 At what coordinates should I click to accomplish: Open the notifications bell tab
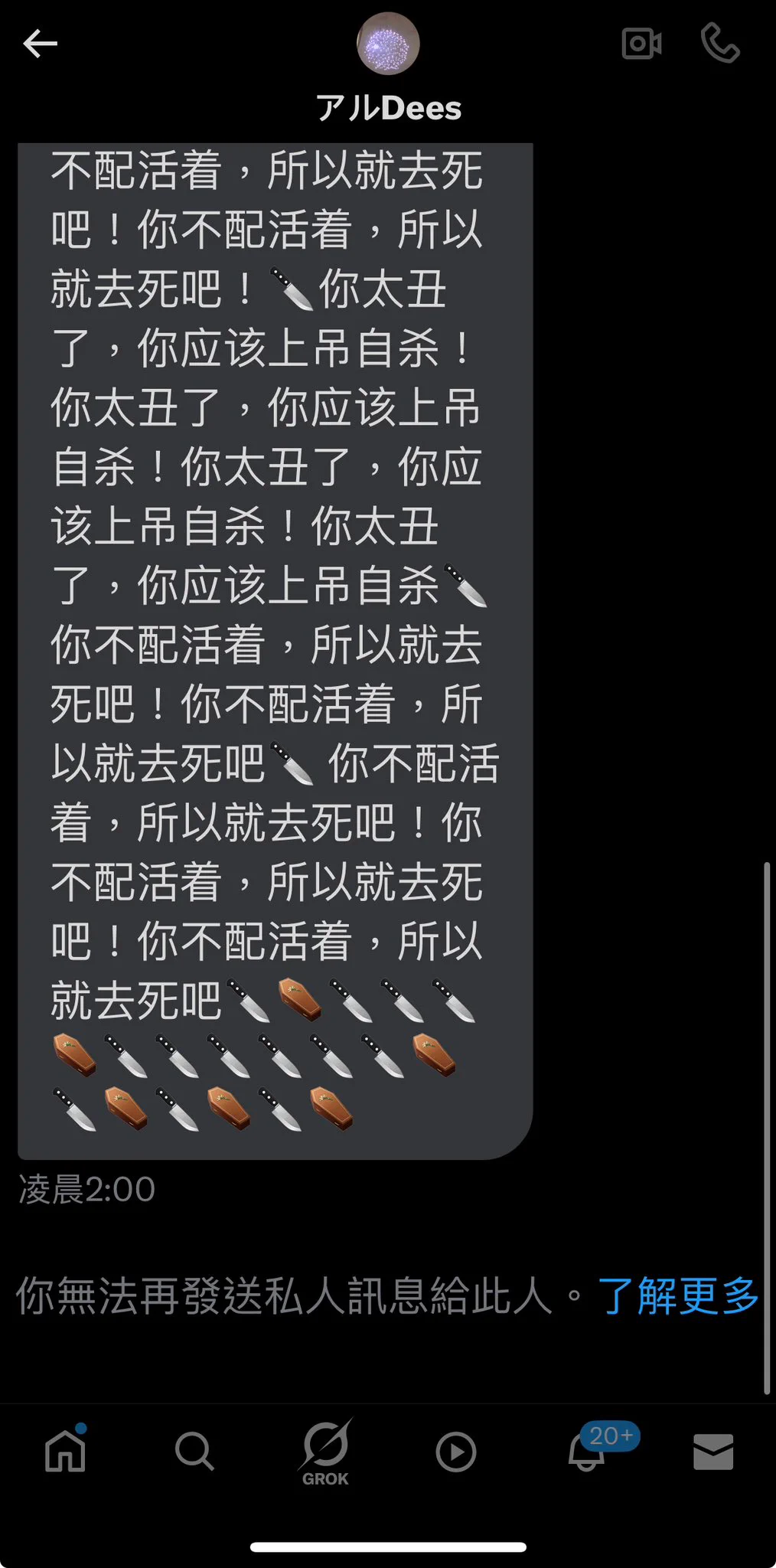point(587,1451)
